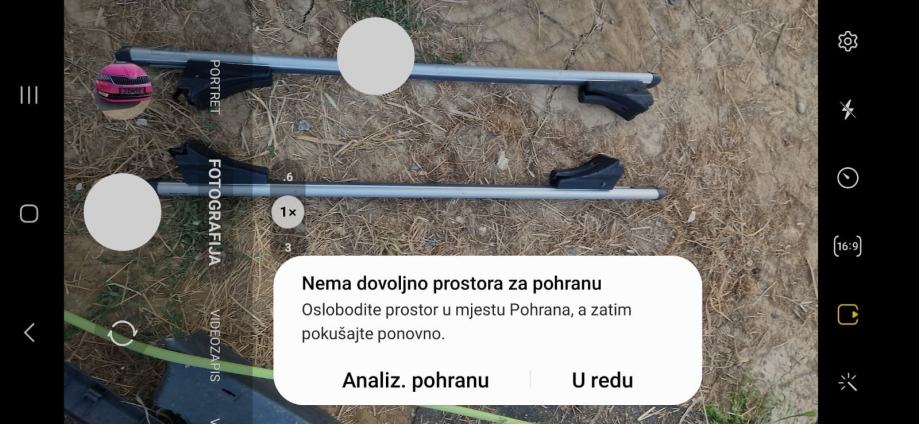Viewport: 919px width, 424px height.
Task: Toggle motion photo icon
Action: tap(848, 315)
